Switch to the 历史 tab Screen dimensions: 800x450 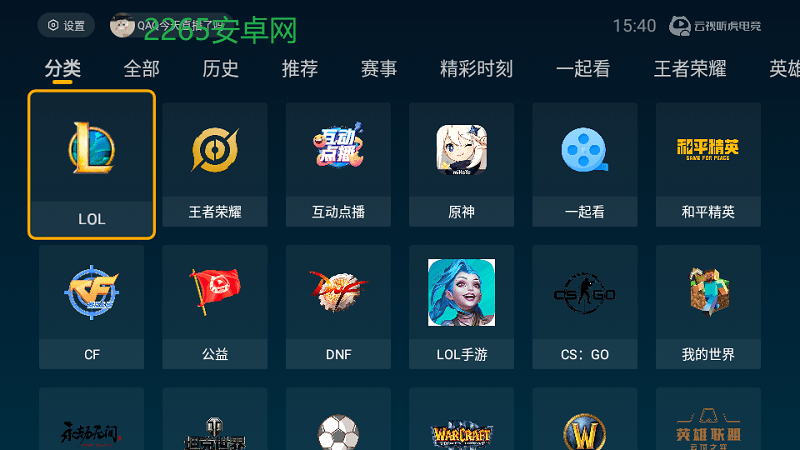(220, 69)
